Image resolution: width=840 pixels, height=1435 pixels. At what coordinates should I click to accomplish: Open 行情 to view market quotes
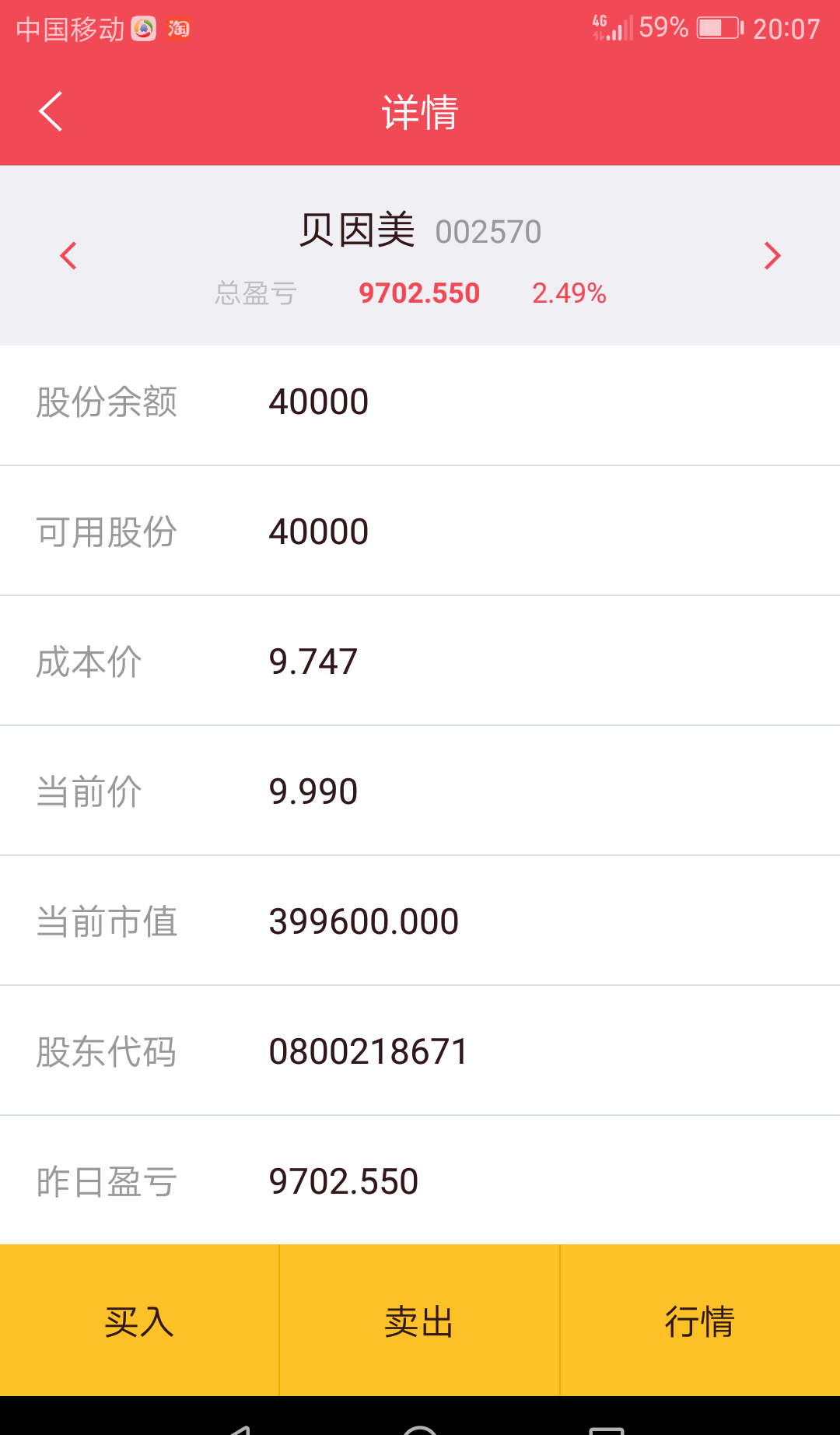[700, 1321]
